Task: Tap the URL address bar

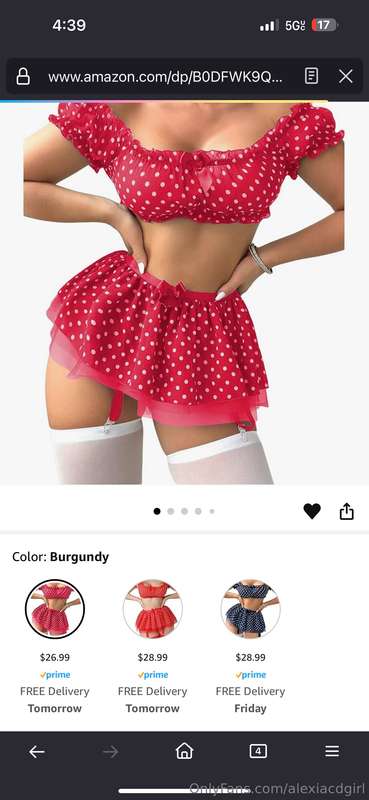Action: pos(165,77)
